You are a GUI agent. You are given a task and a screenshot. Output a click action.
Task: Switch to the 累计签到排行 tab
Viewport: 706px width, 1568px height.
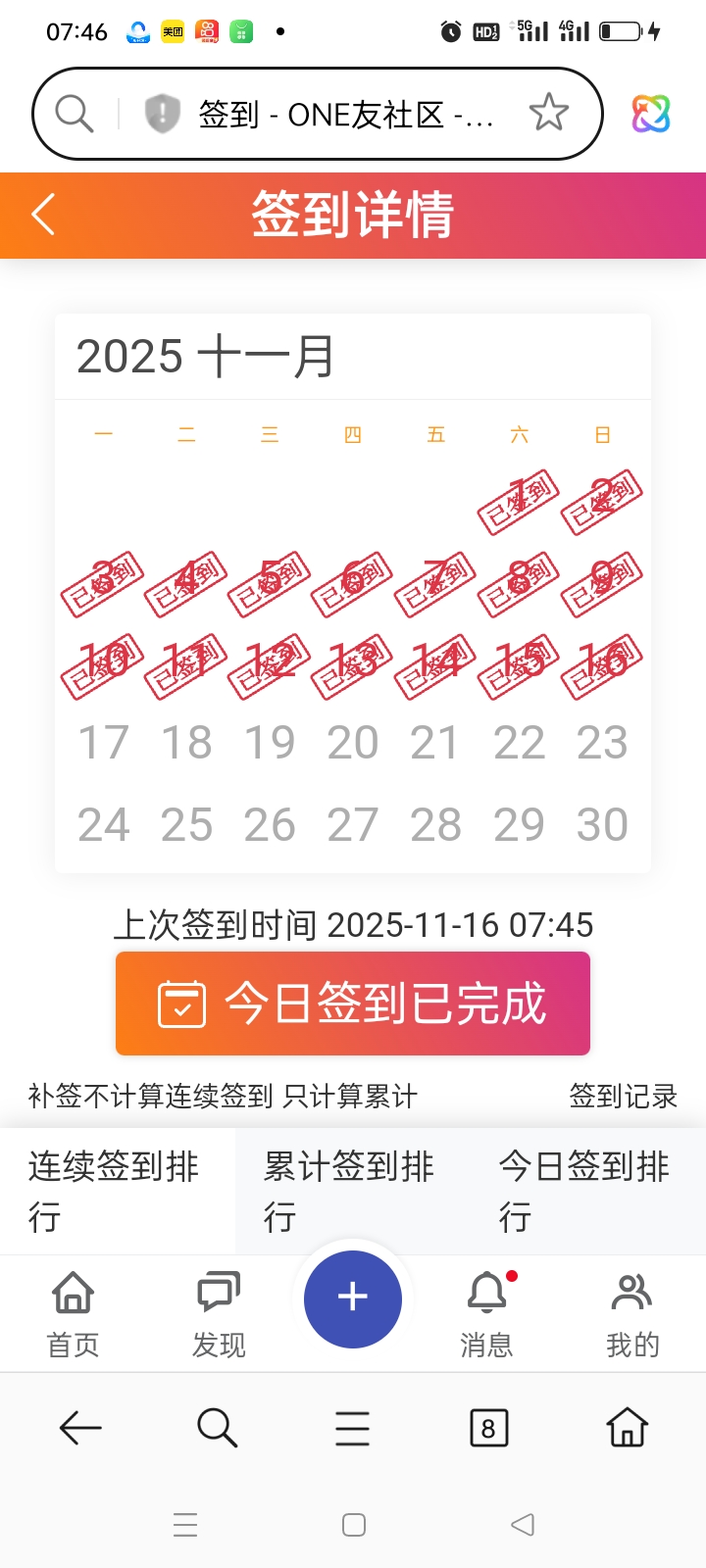[x=352, y=1191]
